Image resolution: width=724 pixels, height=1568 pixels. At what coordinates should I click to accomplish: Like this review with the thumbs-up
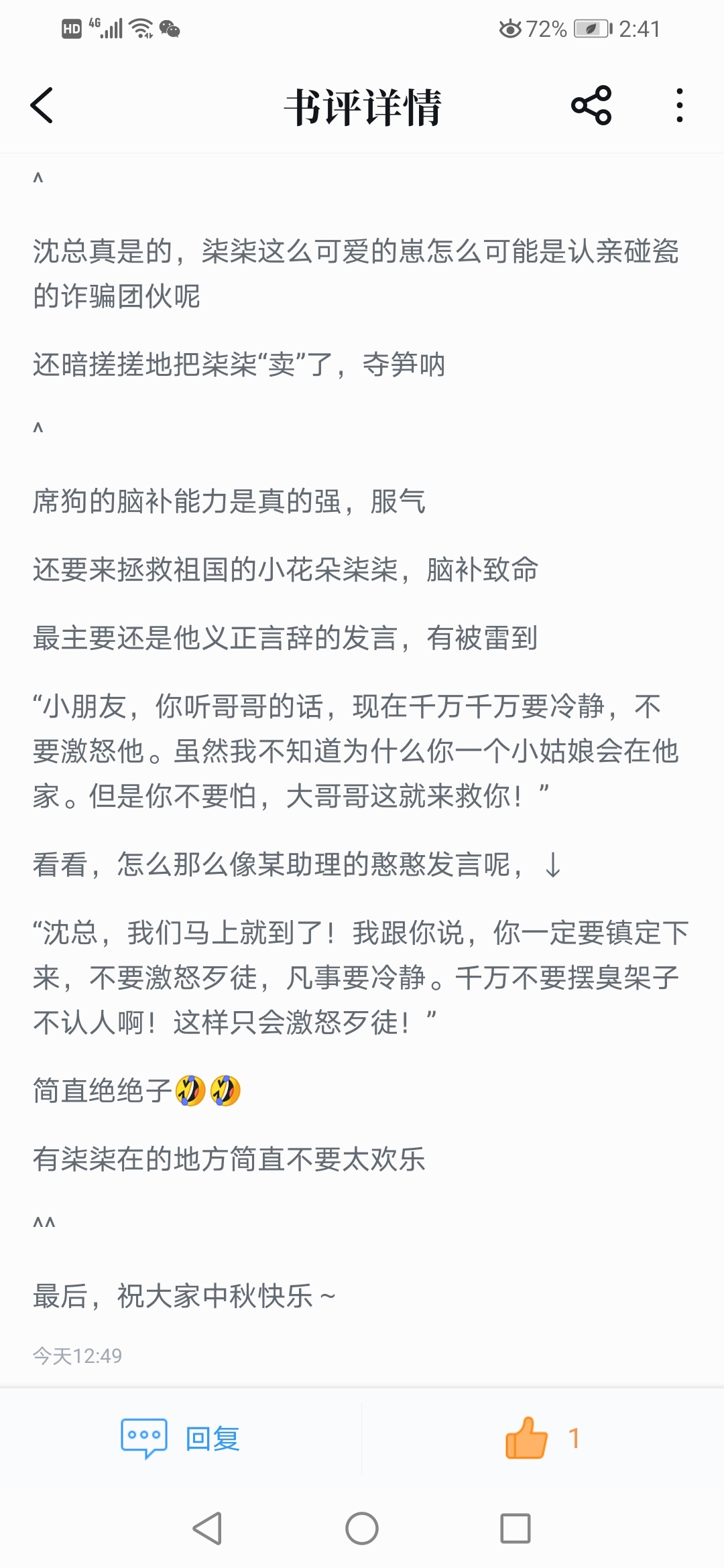[x=527, y=1438]
